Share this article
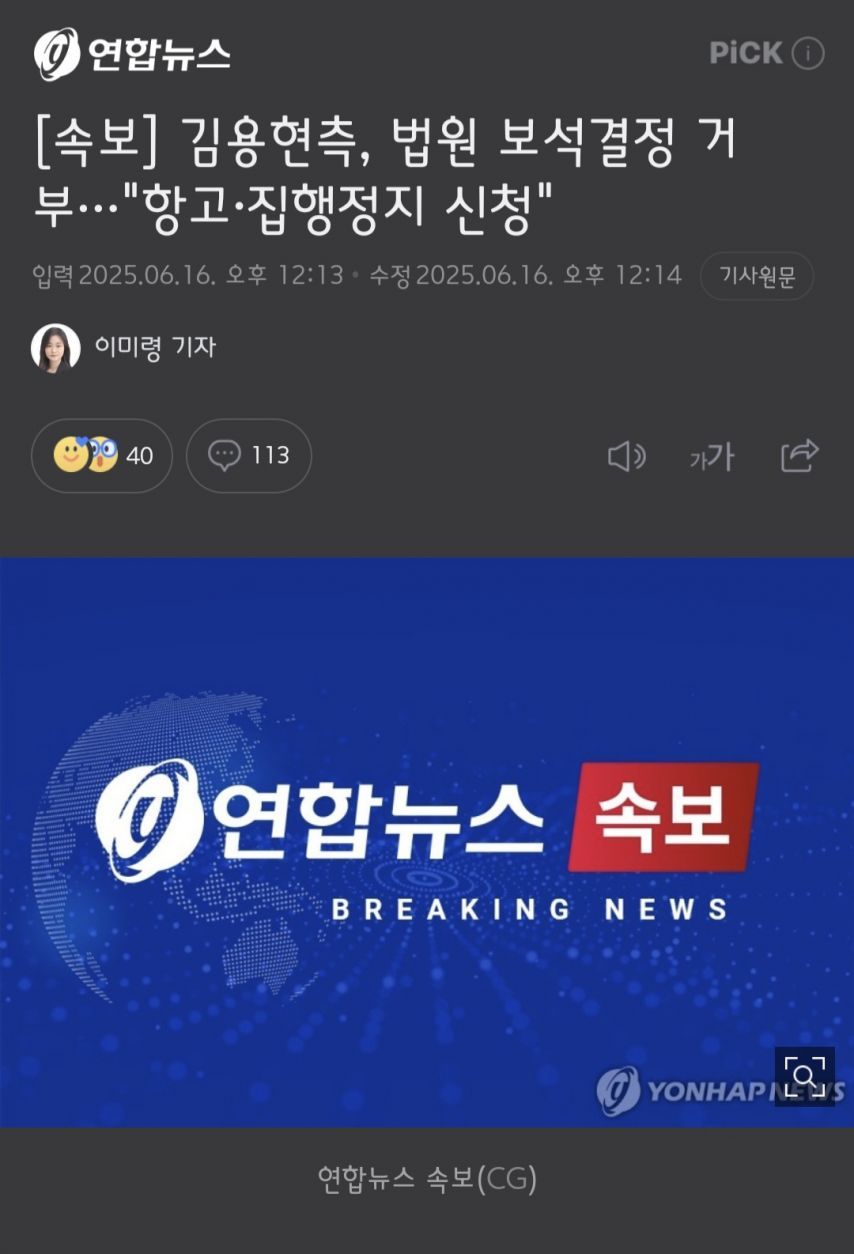Screen dimensions: 854x1254 pyautogui.click(x=800, y=456)
